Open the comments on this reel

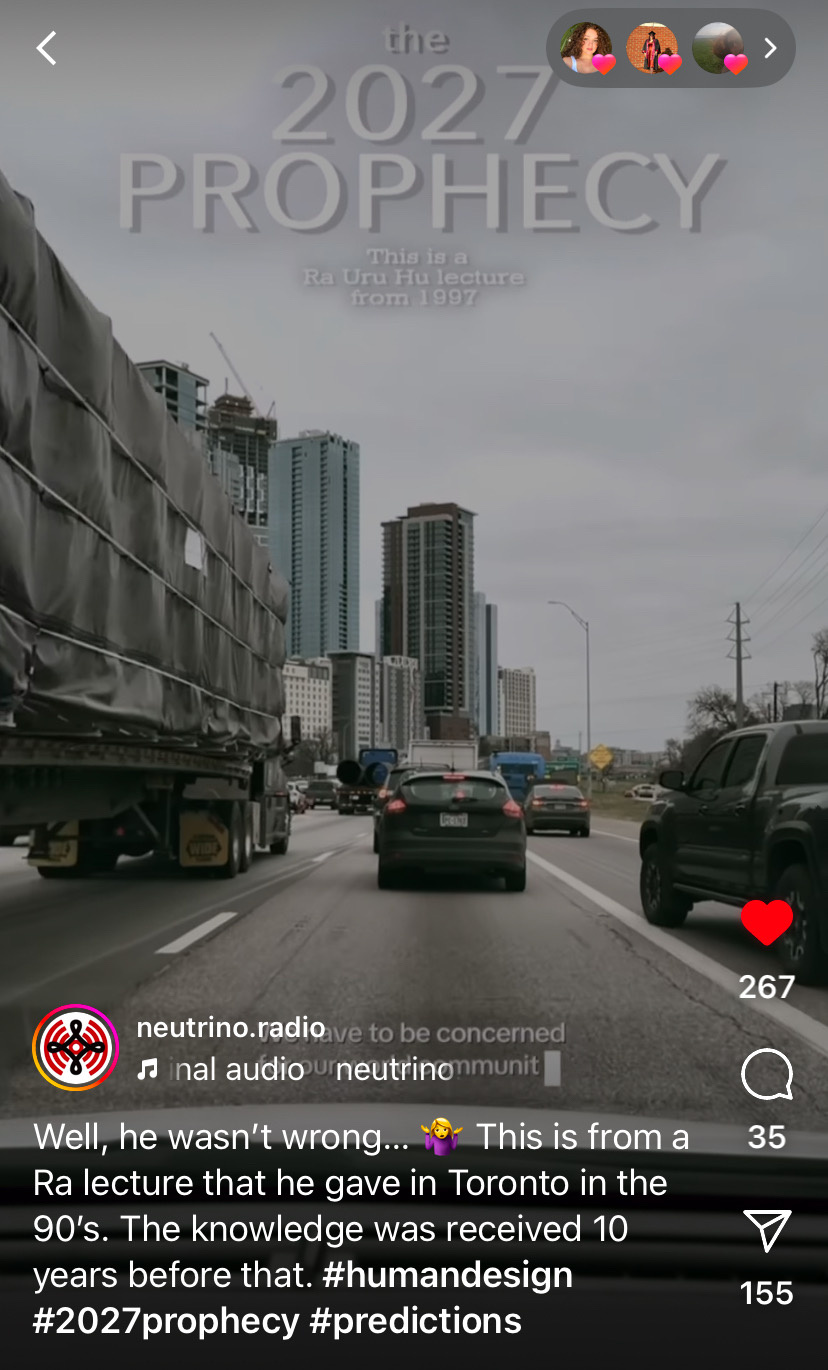(767, 1076)
